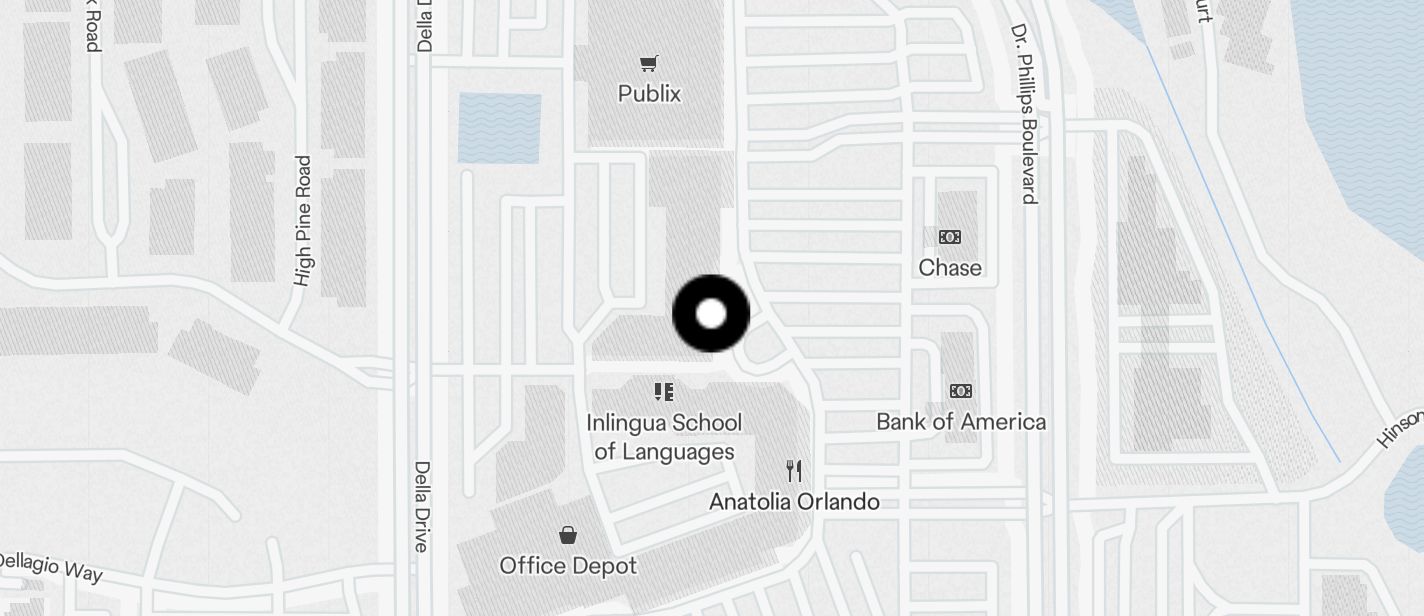1424x616 pixels.
Task: Tap the Office Depot map marker
Action: click(x=568, y=536)
